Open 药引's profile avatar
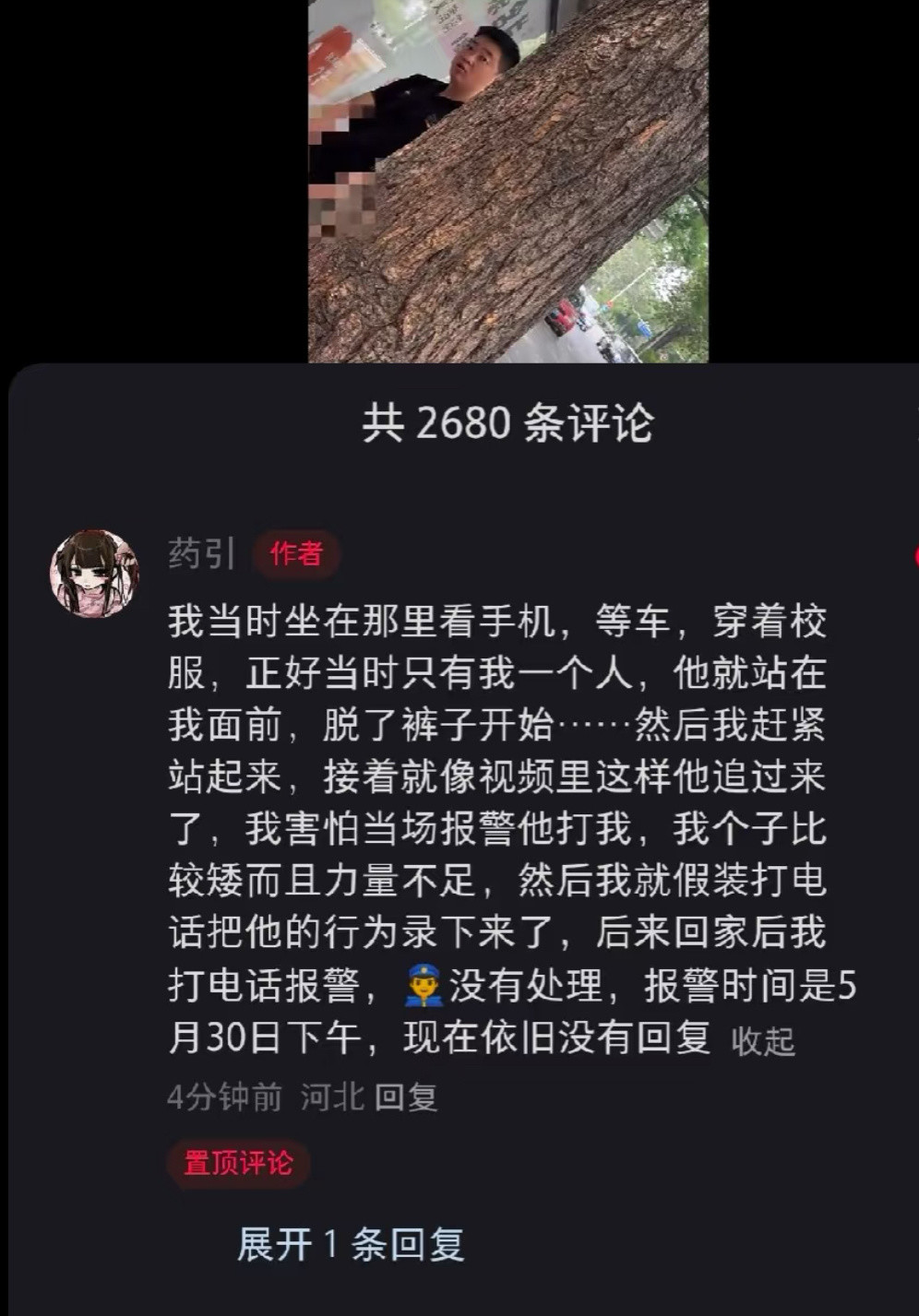 (94, 574)
